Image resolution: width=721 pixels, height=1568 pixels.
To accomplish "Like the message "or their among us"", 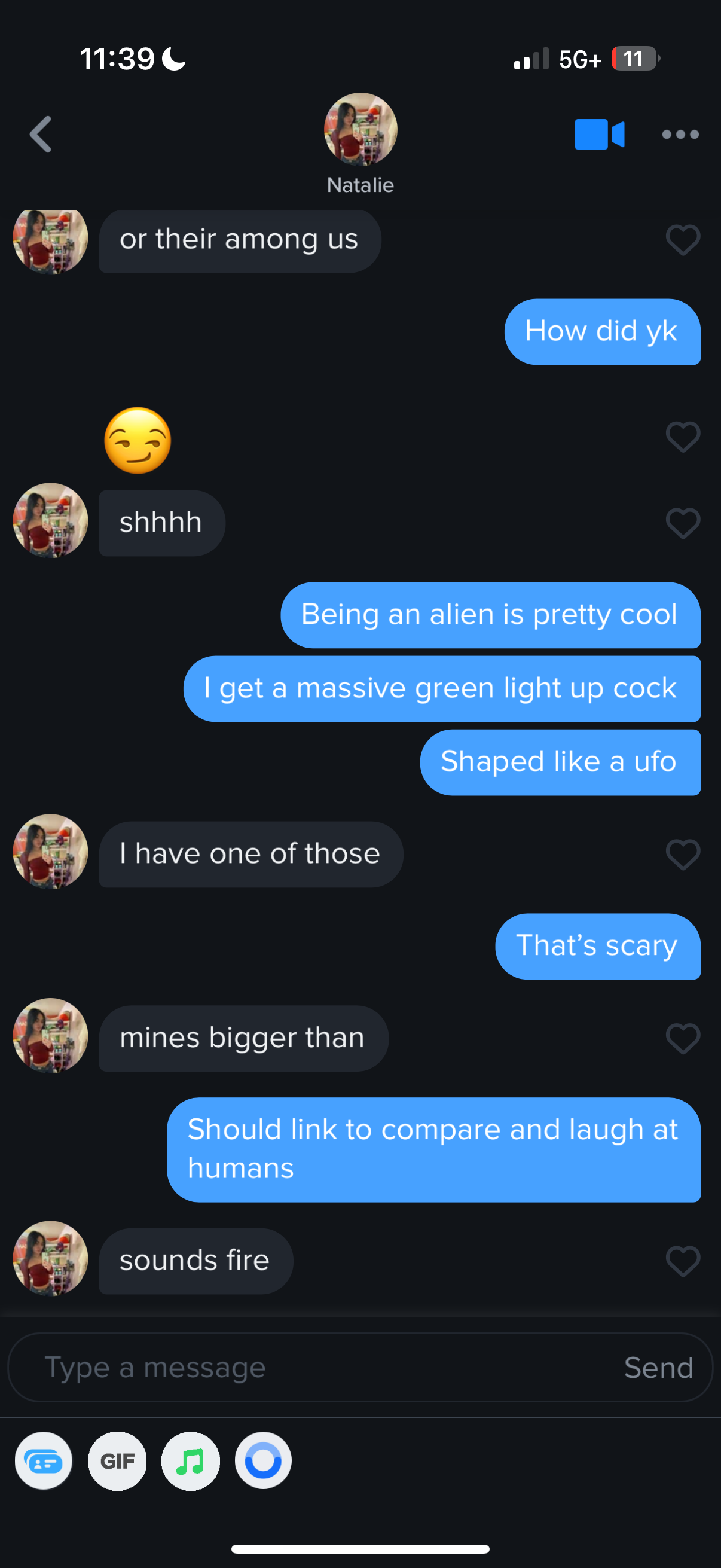I will tap(683, 240).
